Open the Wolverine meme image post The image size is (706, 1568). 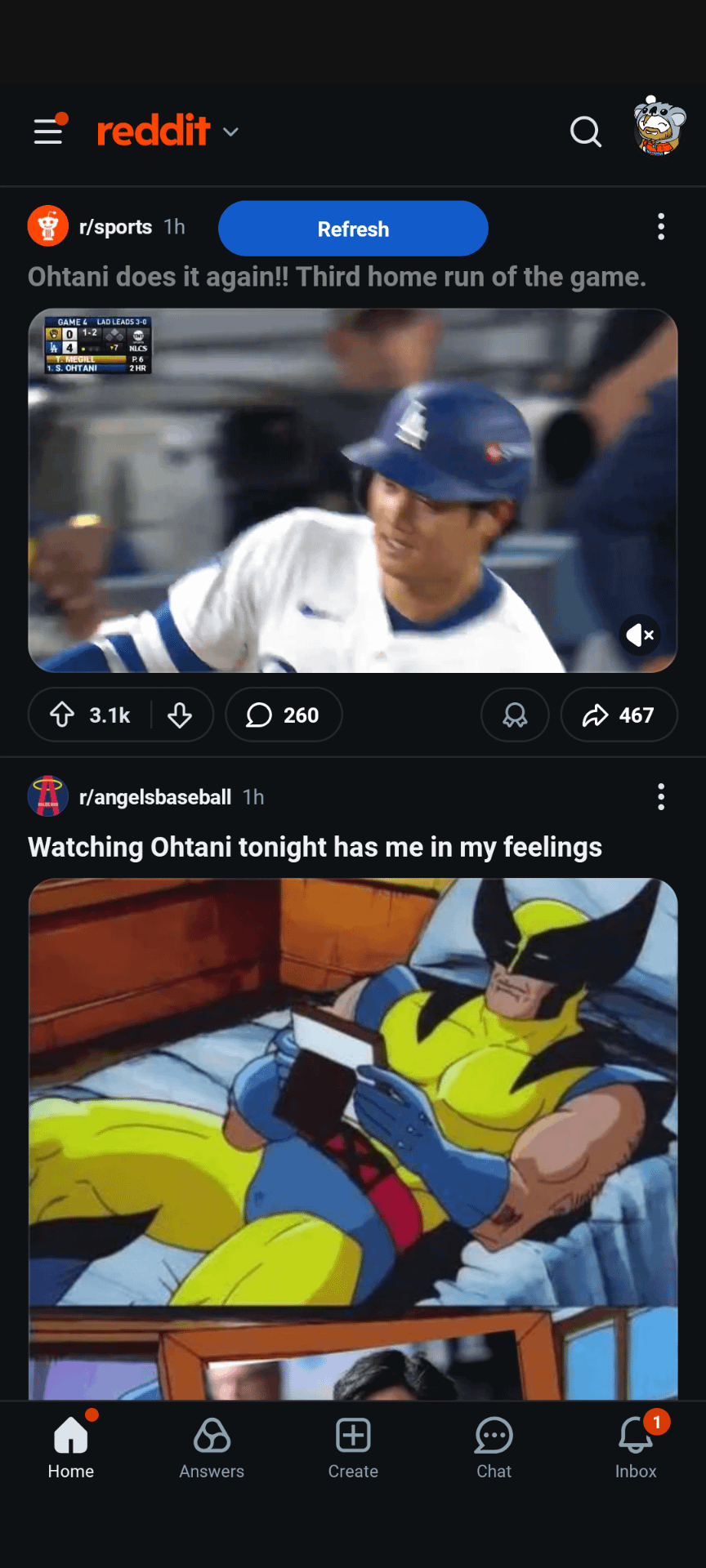pyautogui.click(x=353, y=1135)
